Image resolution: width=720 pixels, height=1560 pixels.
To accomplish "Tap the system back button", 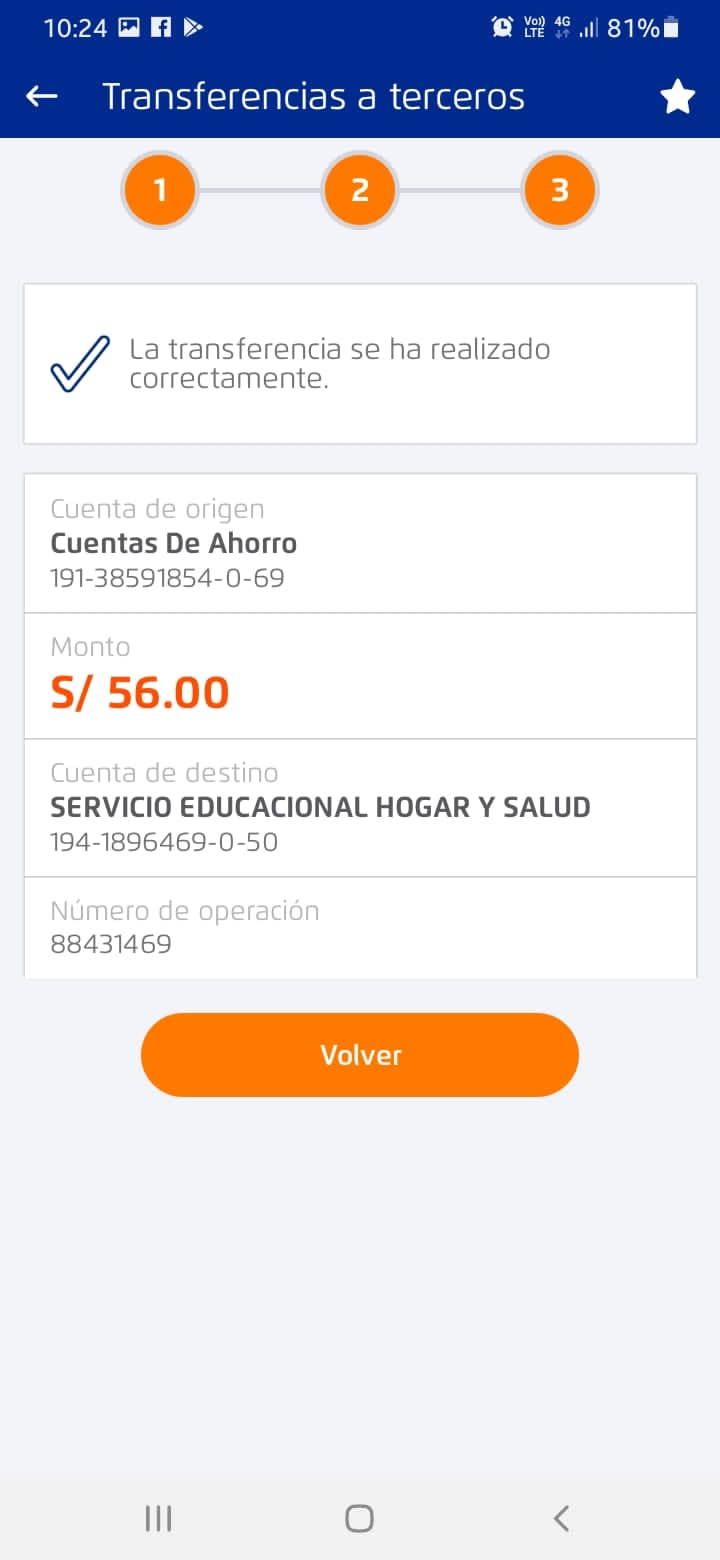I will [561, 1518].
